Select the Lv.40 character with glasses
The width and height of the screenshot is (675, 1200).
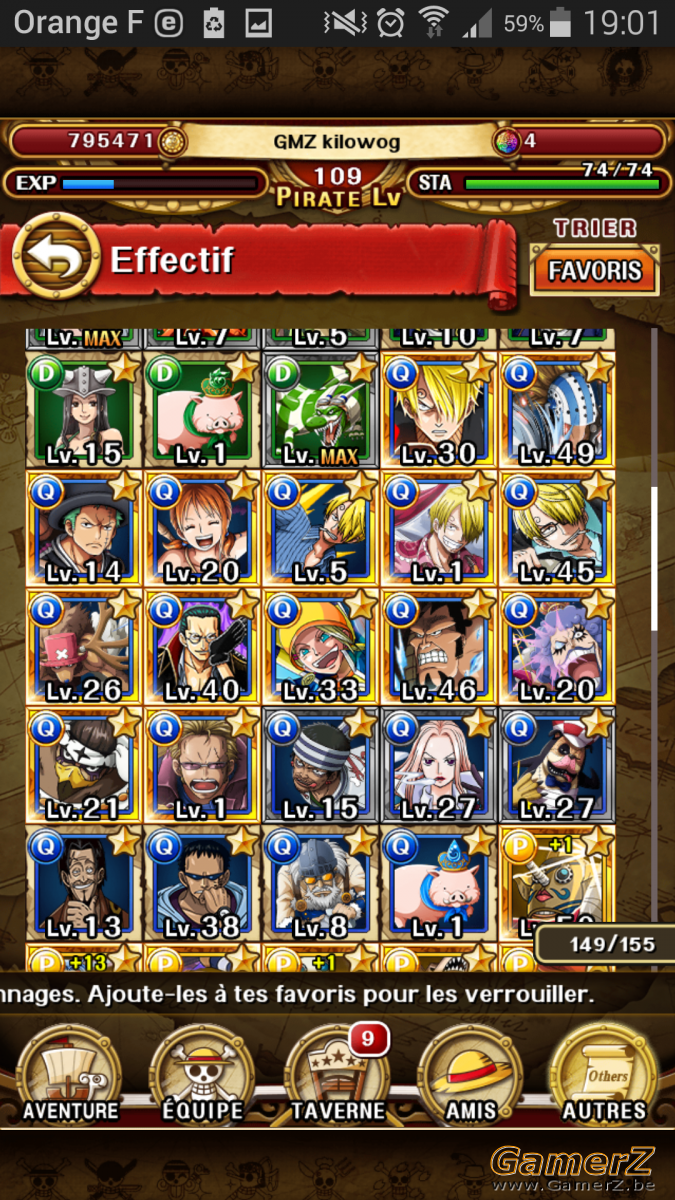pyautogui.click(x=202, y=647)
